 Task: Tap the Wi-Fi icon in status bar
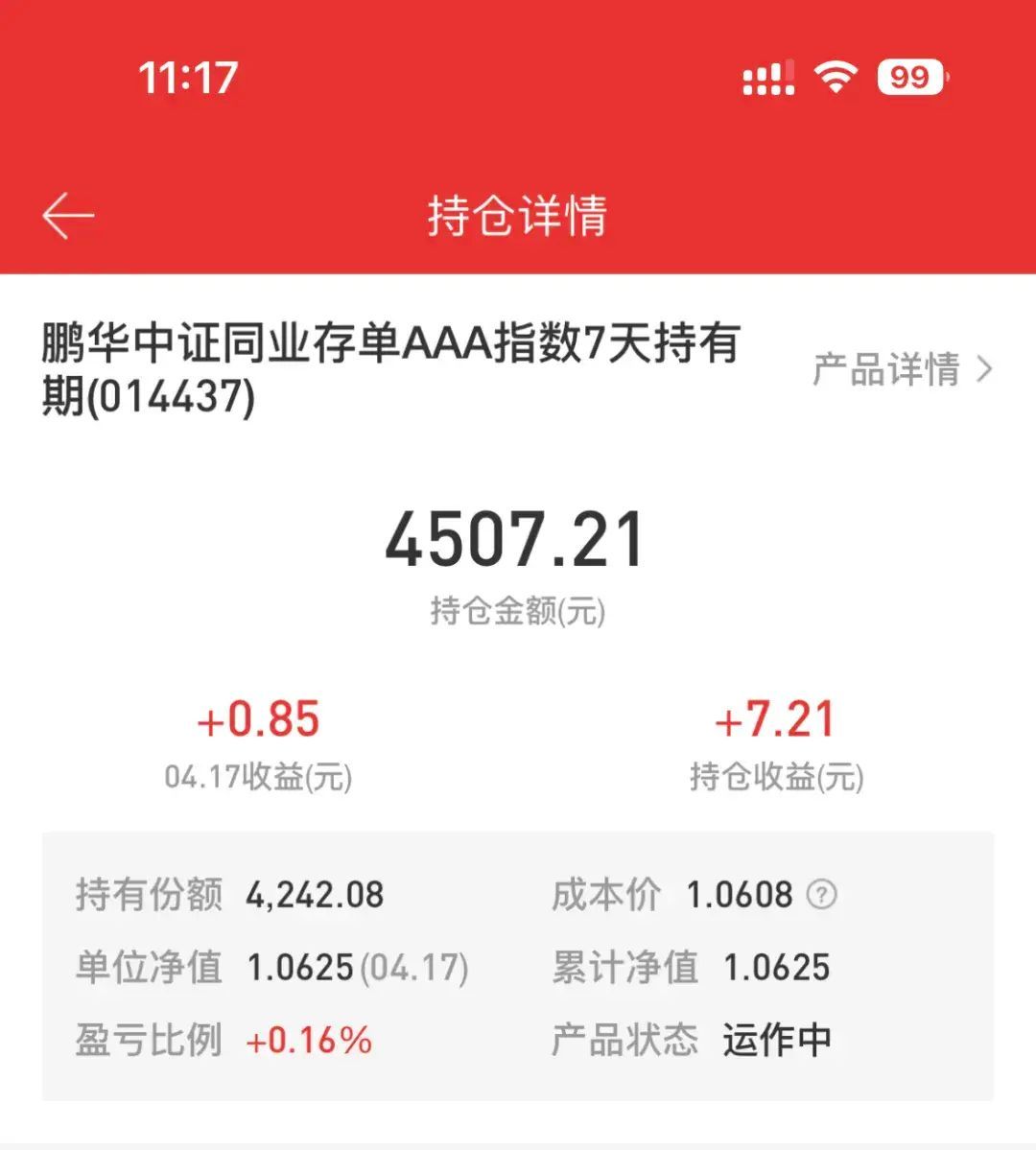(x=834, y=77)
